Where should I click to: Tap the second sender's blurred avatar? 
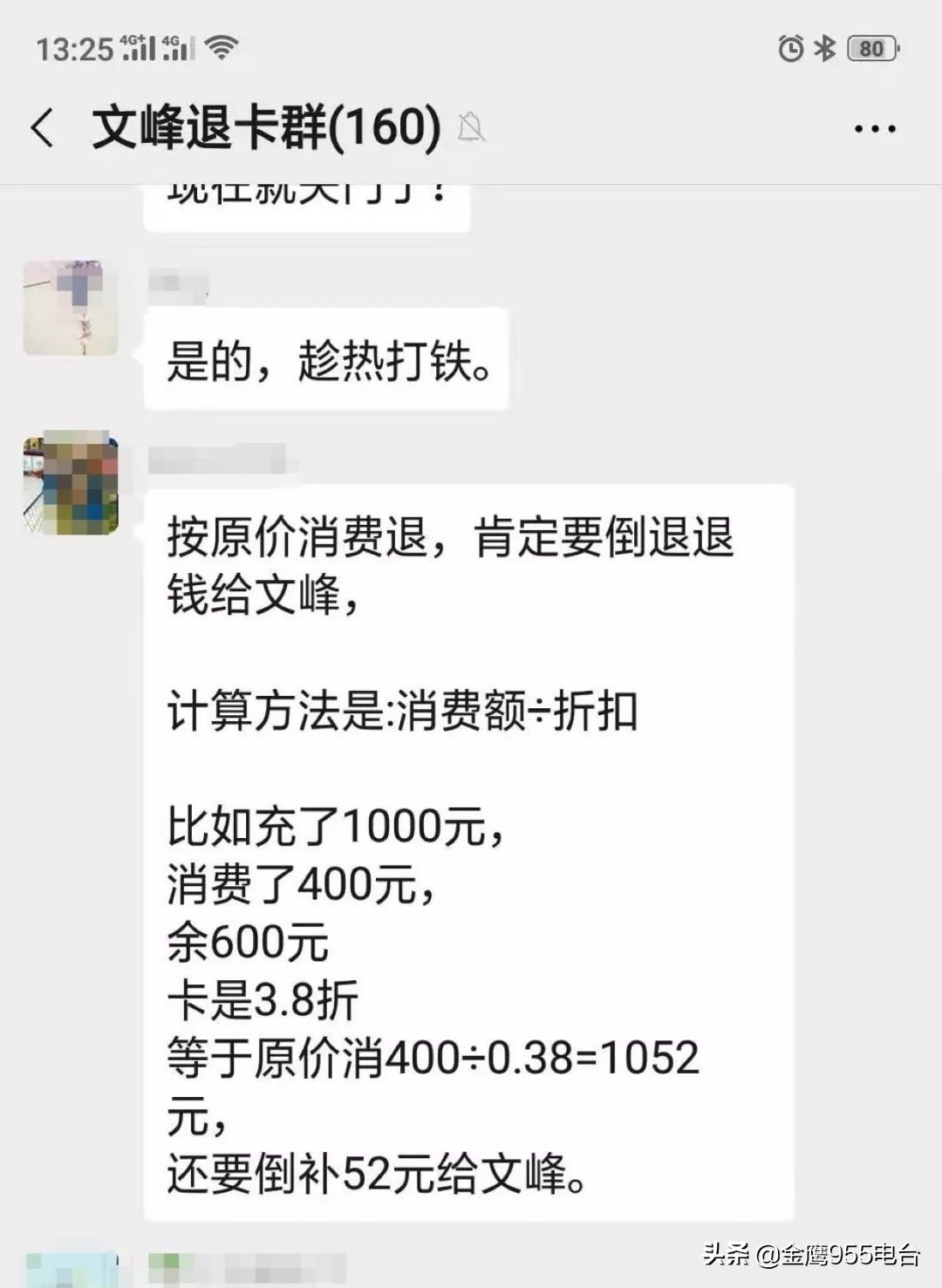click(72, 482)
